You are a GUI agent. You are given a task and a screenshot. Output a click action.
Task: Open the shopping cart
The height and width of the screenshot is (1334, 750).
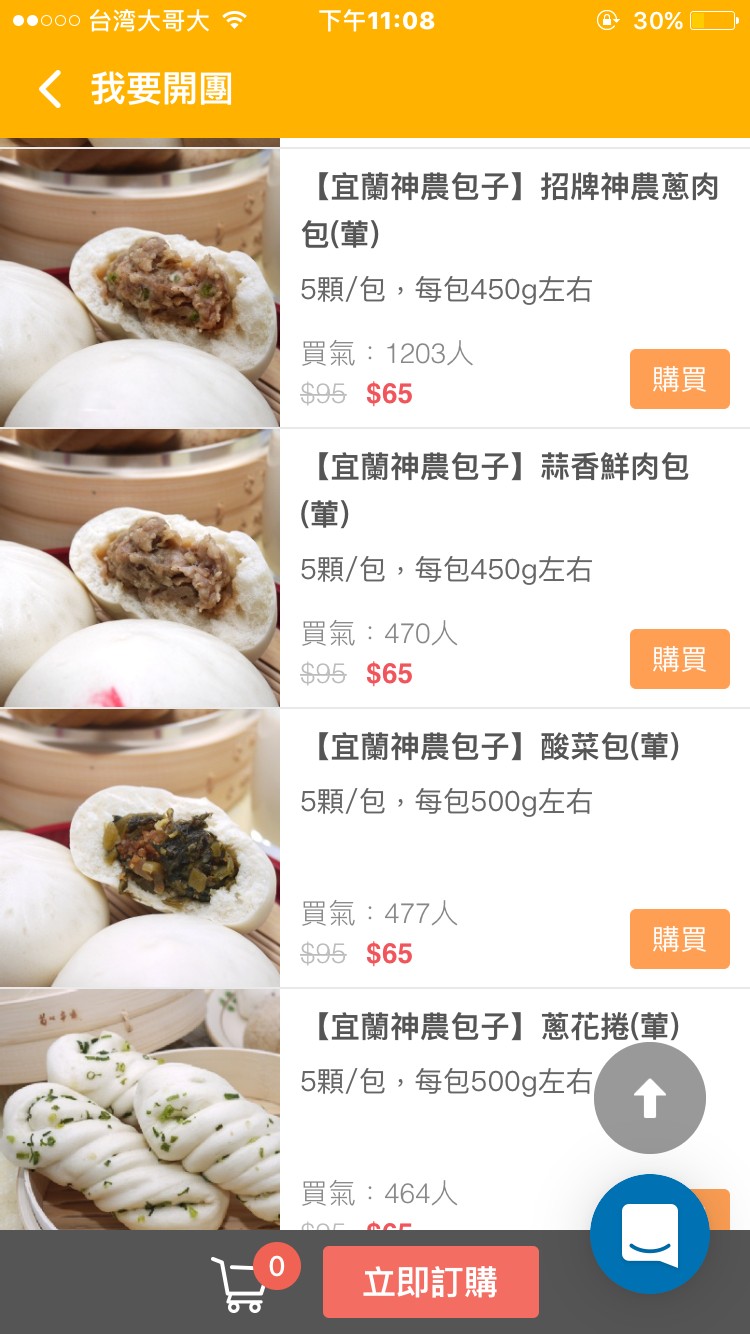tap(242, 1283)
